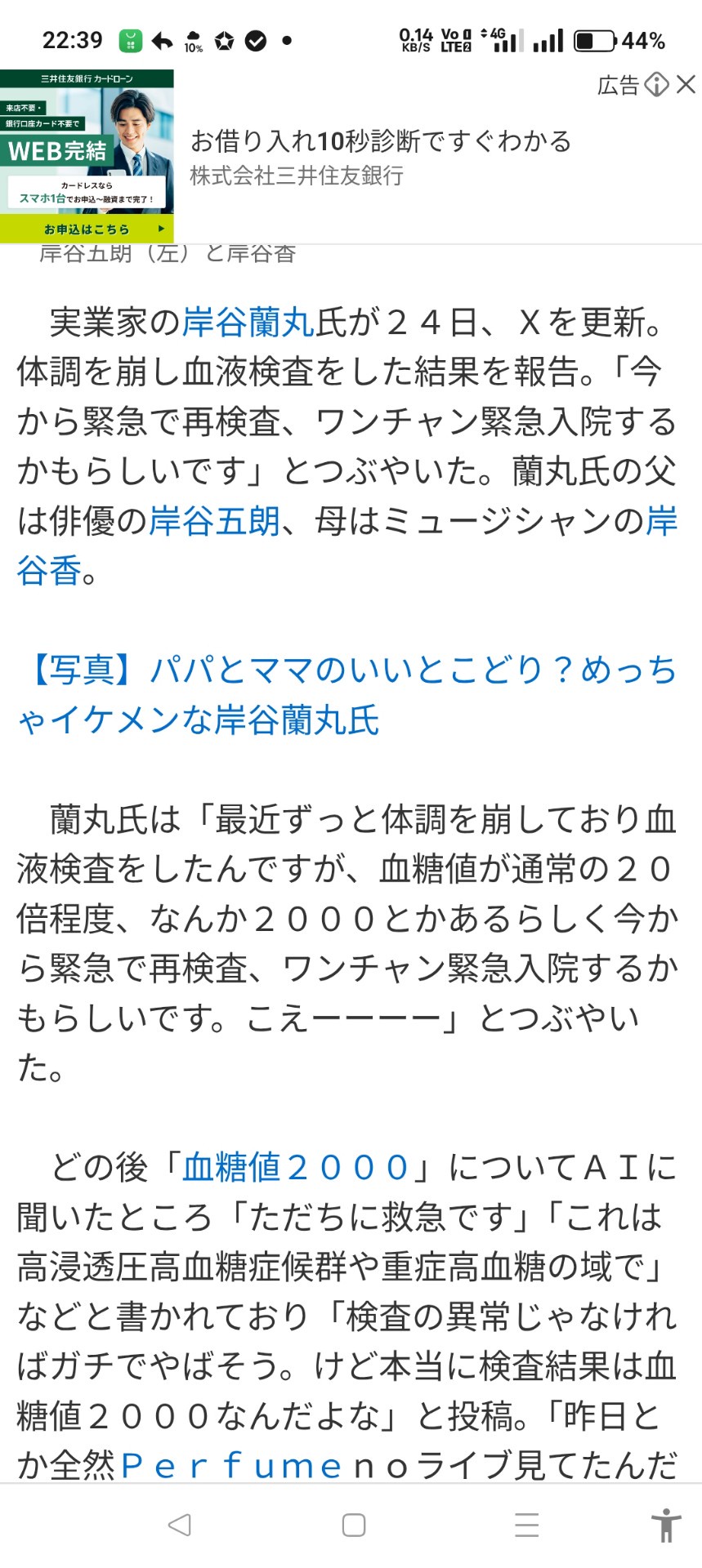Follow the 岸谷香 link
This screenshot has height=1568, width=702.
click(49, 570)
